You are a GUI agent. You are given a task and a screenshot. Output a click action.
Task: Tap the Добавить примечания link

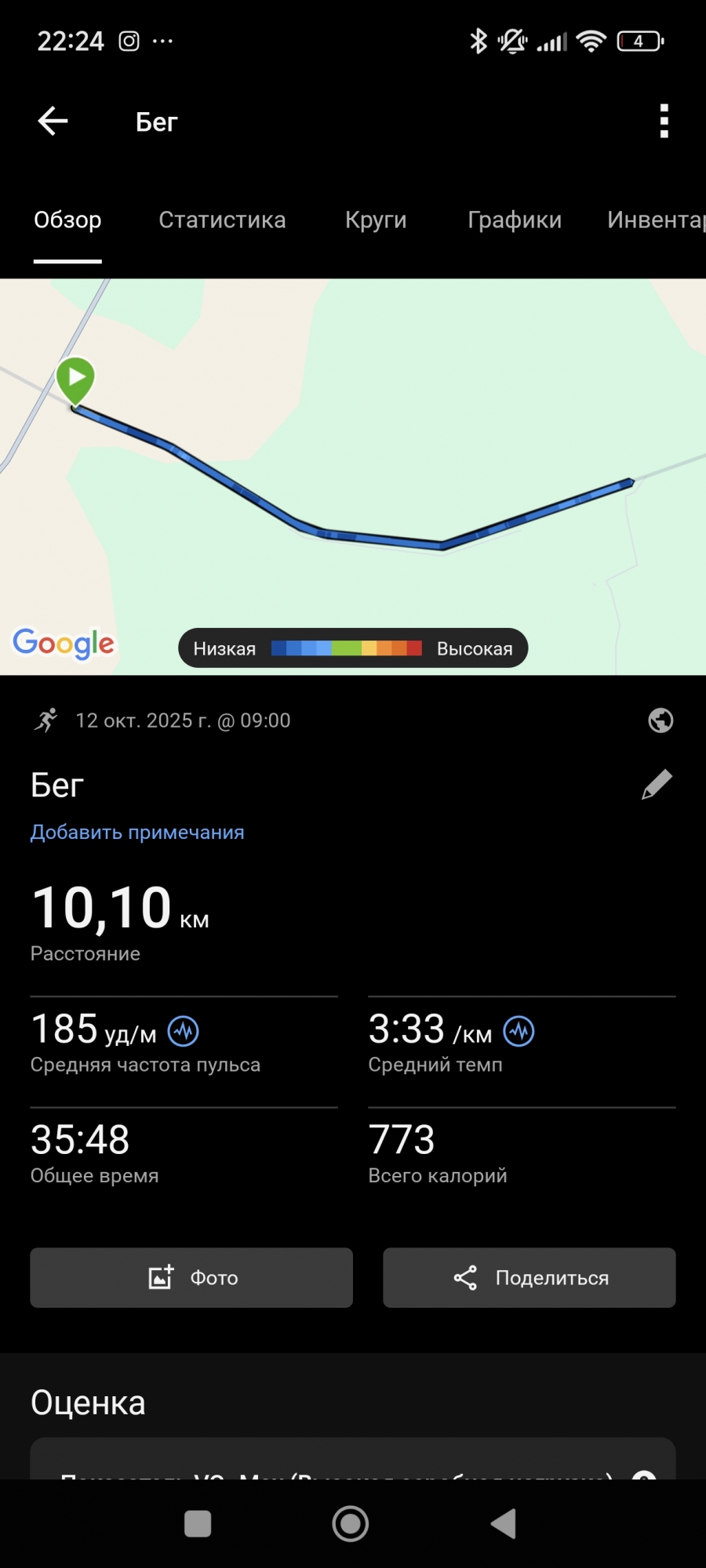[137, 832]
